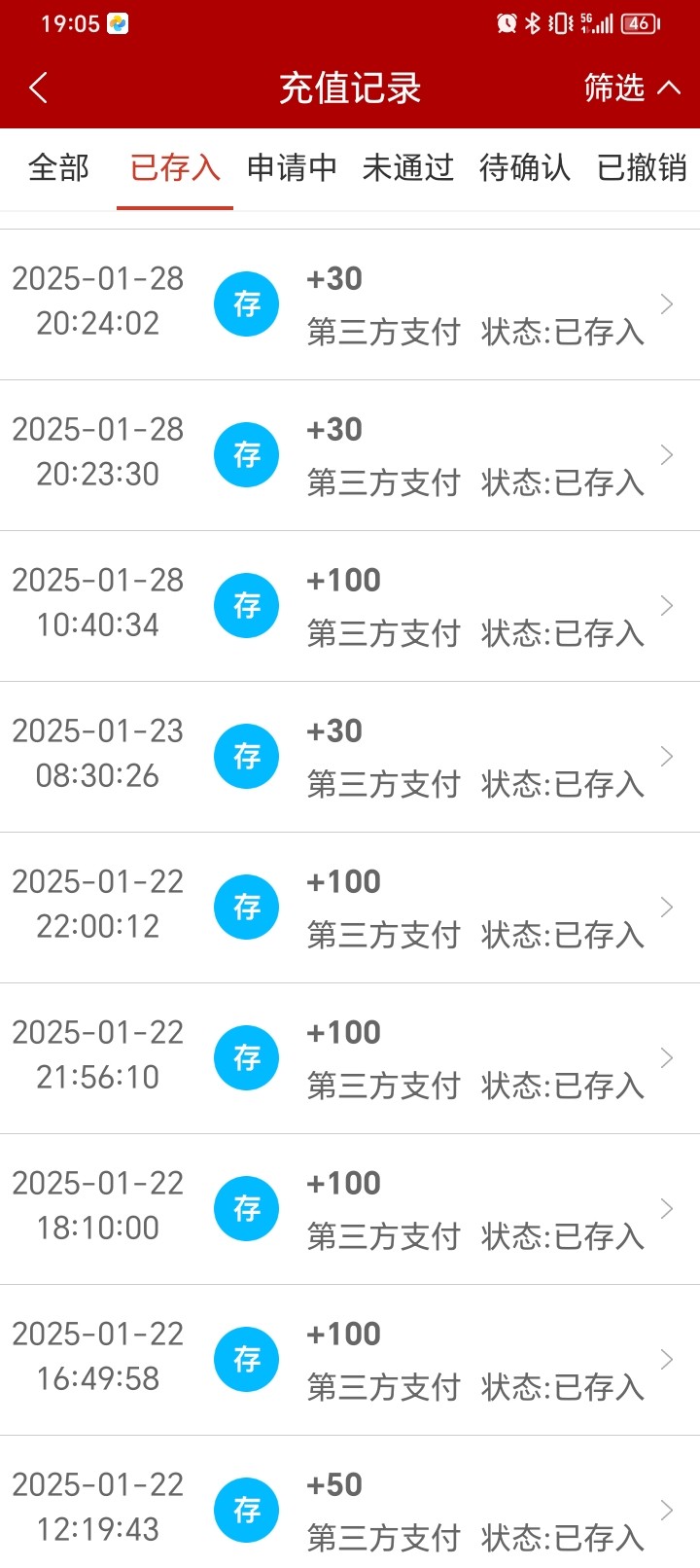View the 已撤销 tab
This screenshot has width=700, height=1568.
(x=642, y=168)
